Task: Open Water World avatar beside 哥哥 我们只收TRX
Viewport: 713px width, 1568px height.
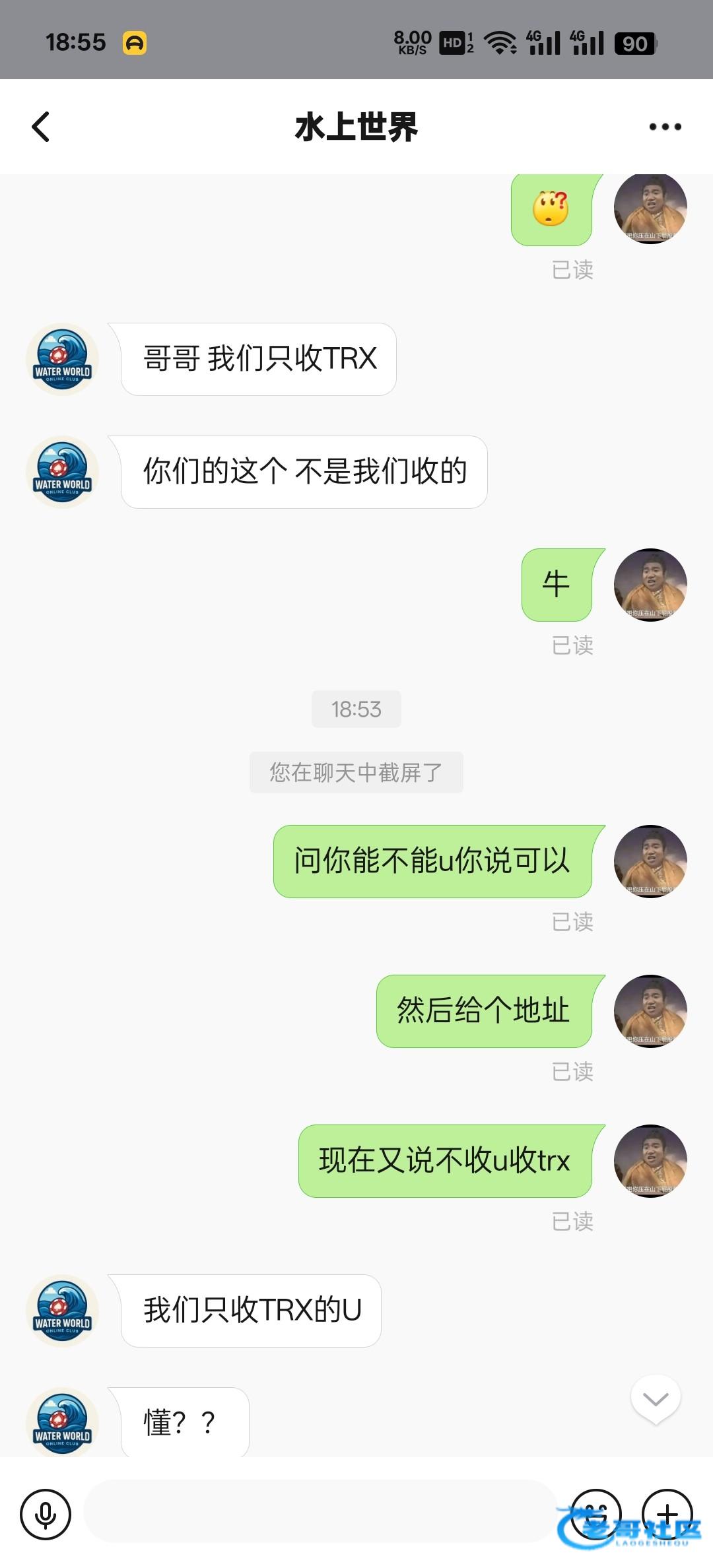Action: 62,359
